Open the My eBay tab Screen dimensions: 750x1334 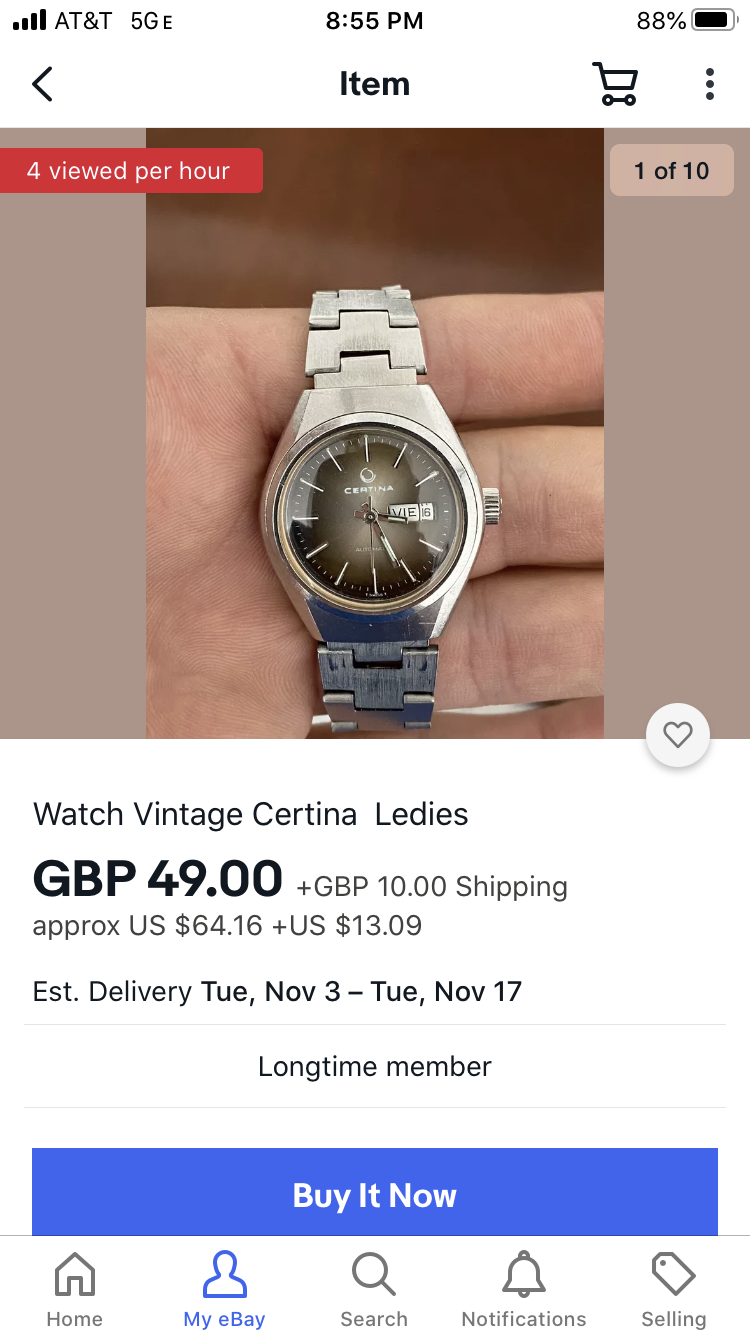pos(224,1290)
